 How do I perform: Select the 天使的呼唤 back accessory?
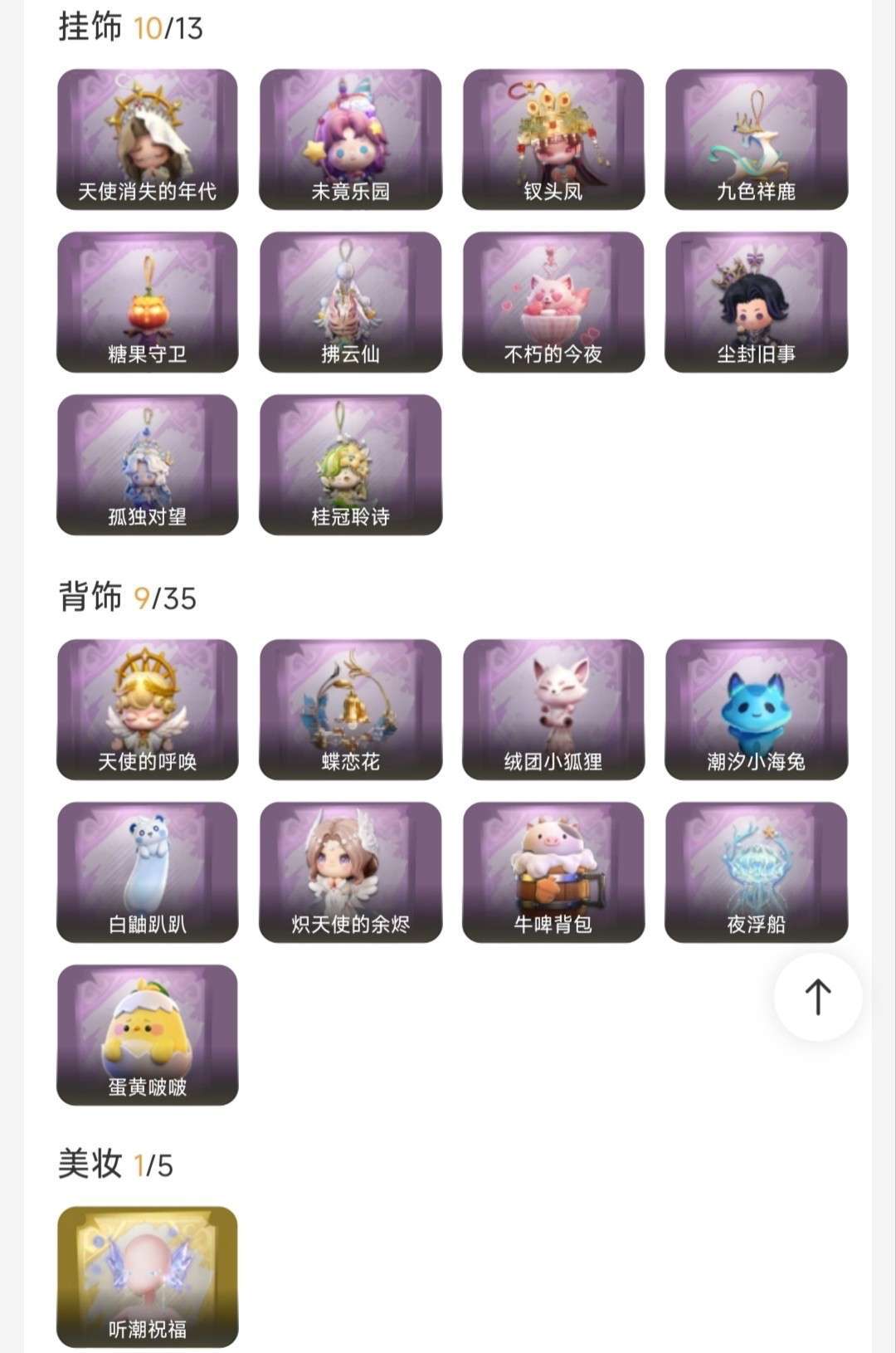[148, 709]
